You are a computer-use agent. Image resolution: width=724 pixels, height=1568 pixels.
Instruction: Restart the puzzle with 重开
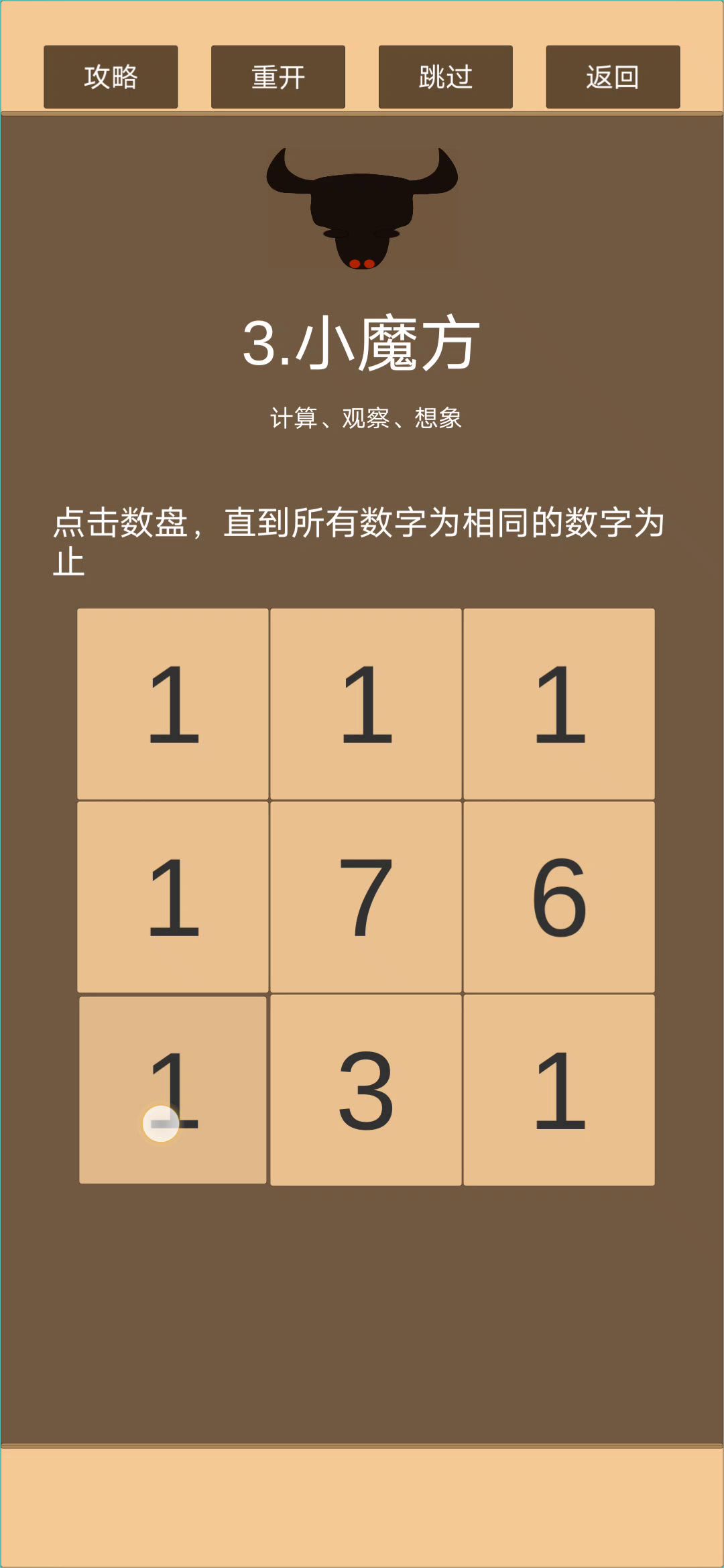278,77
